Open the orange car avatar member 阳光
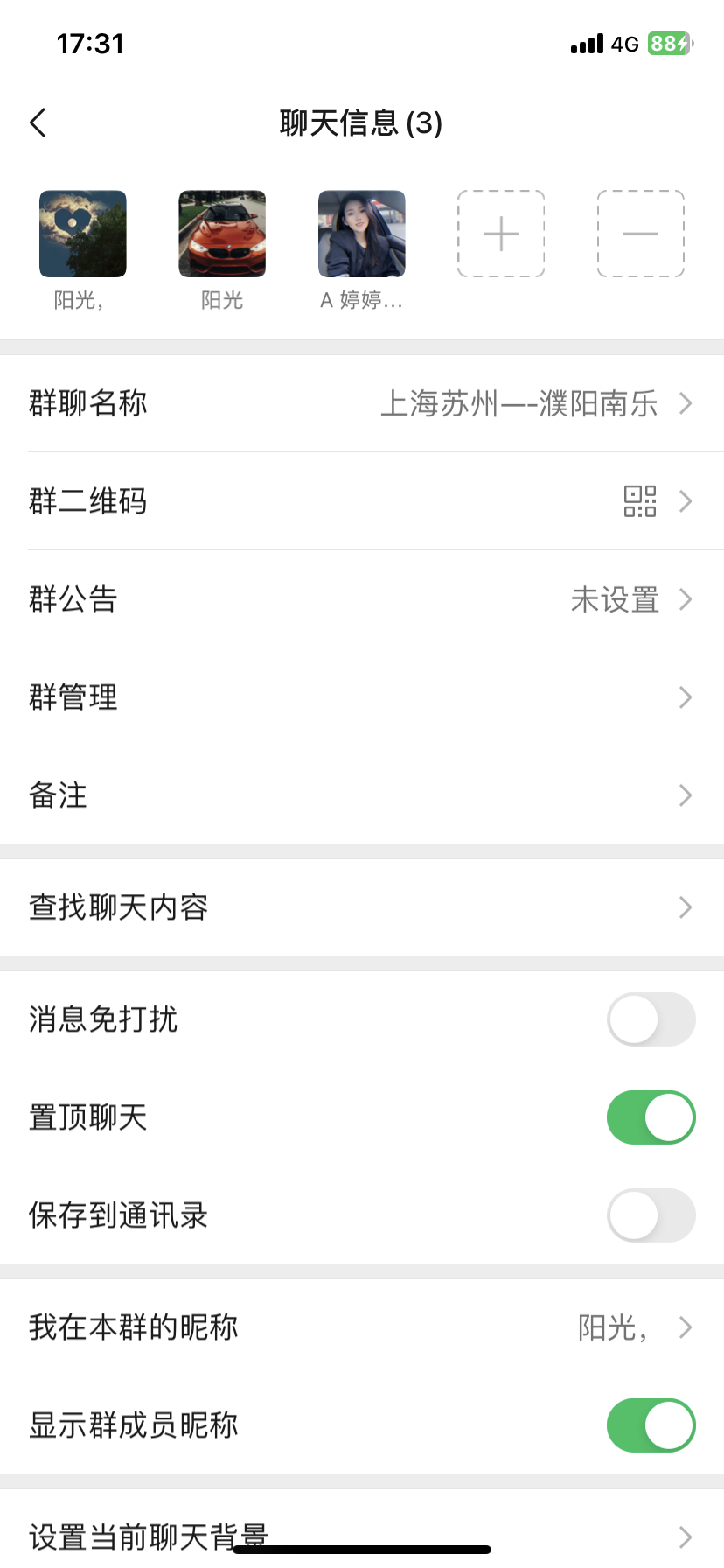Viewport: 724px width, 1568px height. (x=222, y=234)
